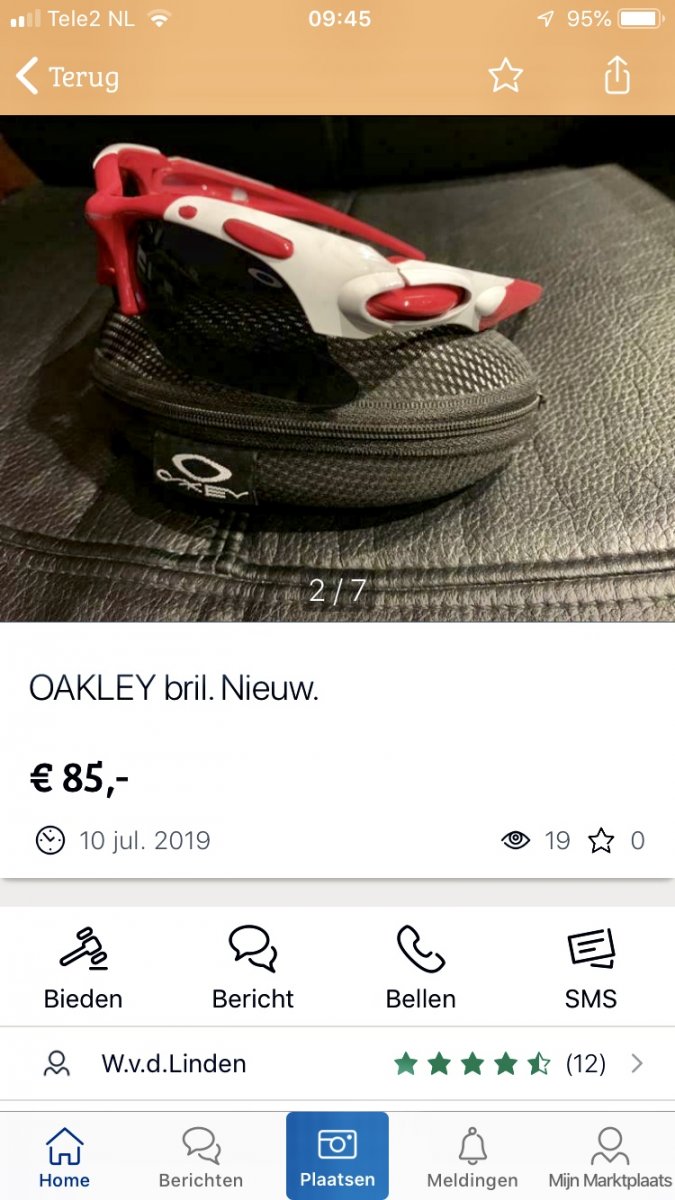Send the seller a Bericht
Image resolution: width=675 pixels, height=1200 pixels.
click(x=253, y=967)
